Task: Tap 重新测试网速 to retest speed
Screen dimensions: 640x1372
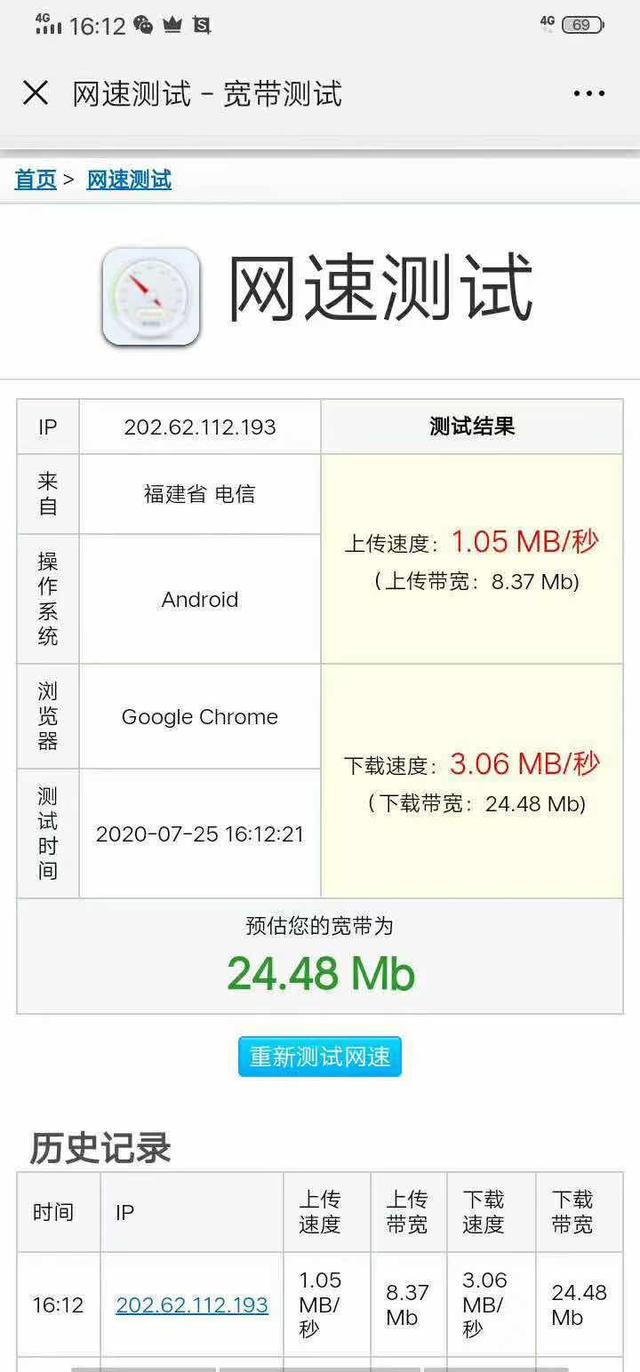Action: coord(319,1057)
